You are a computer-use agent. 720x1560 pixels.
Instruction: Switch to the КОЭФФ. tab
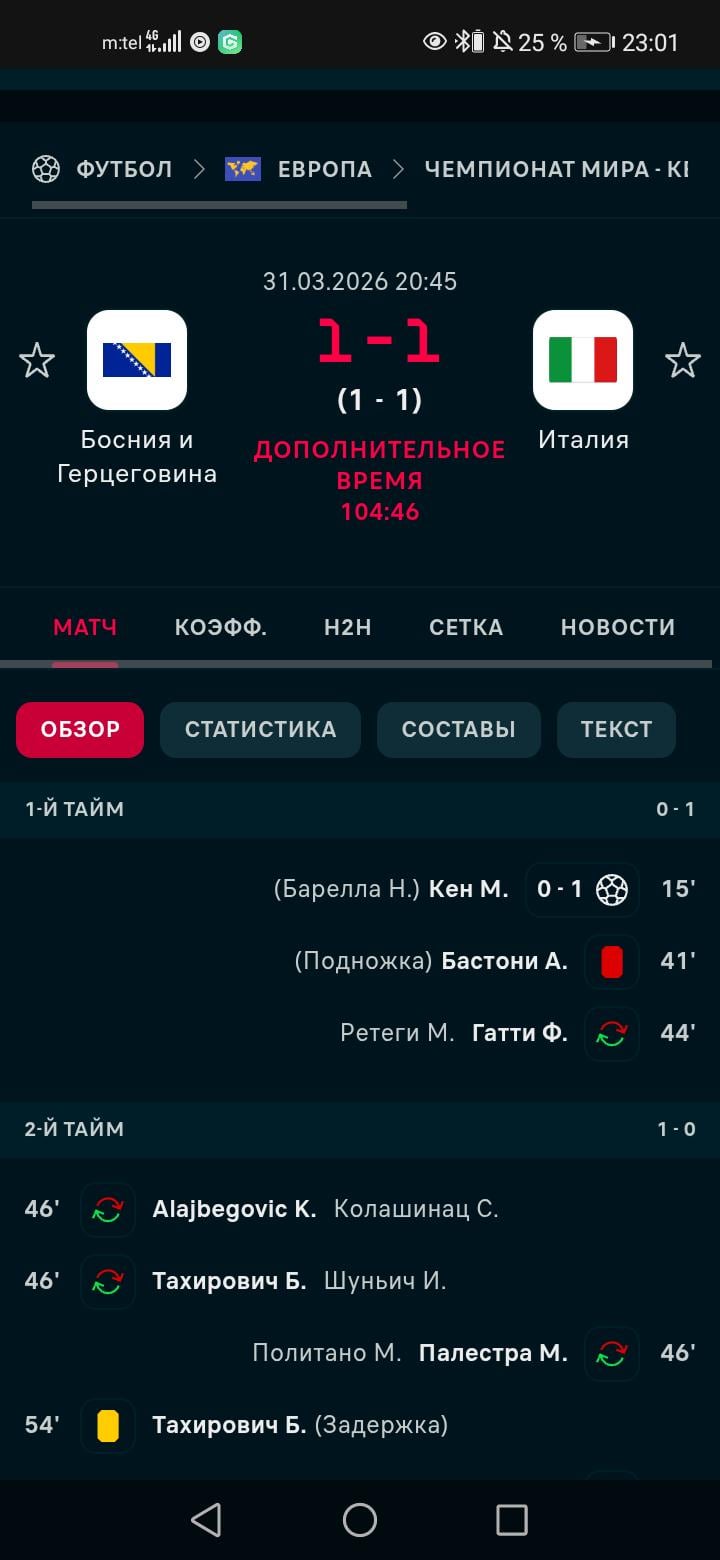click(x=221, y=627)
